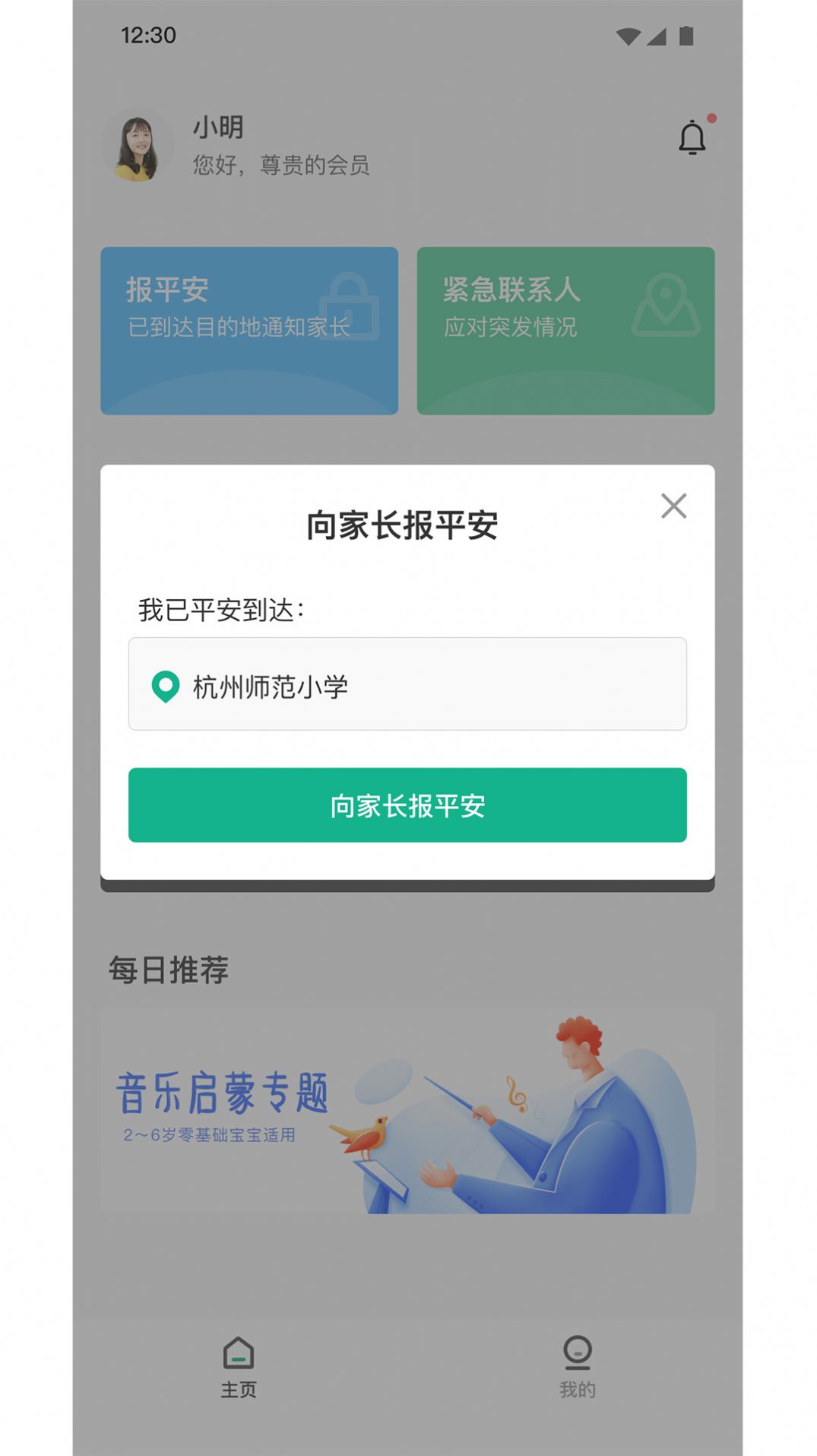The image size is (817, 1456).
Task: Switch to the 我的 tab
Action: pos(578,1367)
